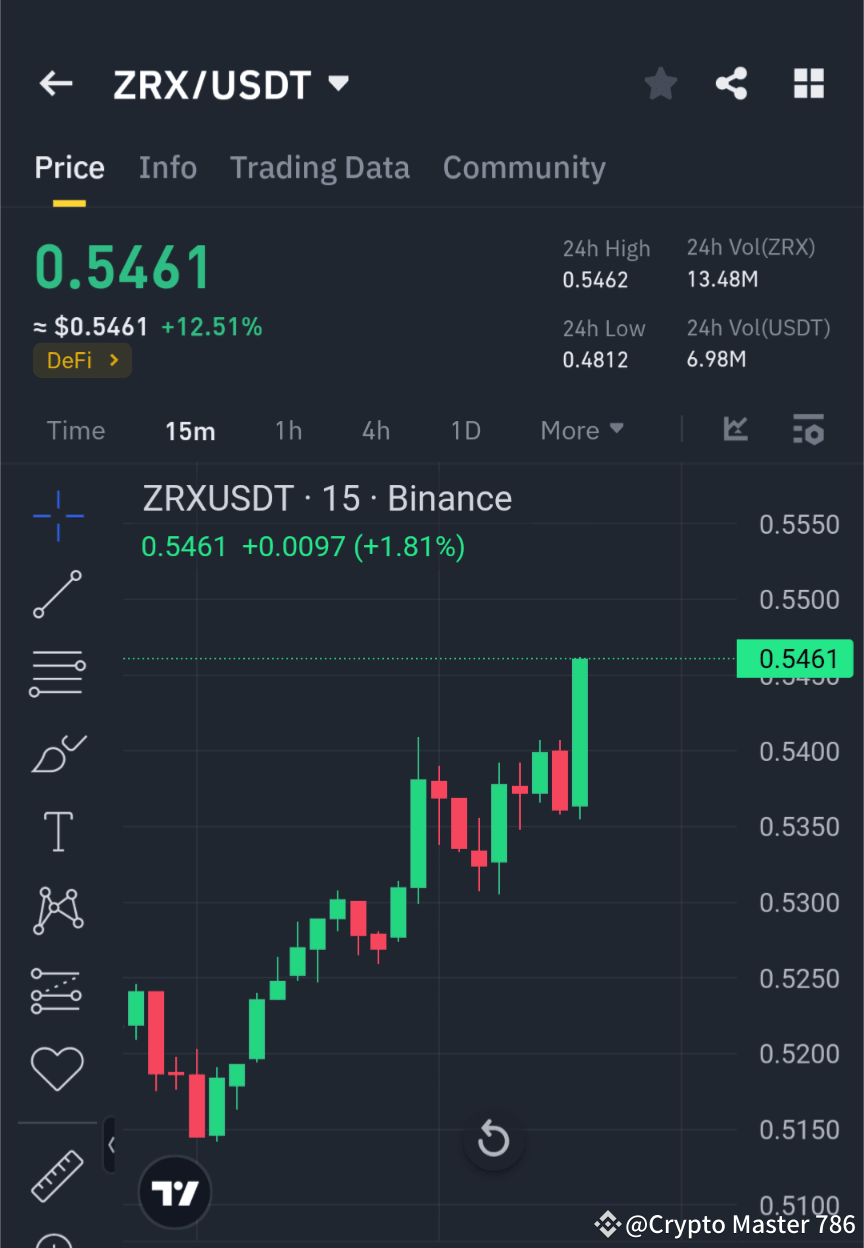Screen dimensions: 864x1248
Task: Click the green 0.5461 price label
Action: coord(794,658)
